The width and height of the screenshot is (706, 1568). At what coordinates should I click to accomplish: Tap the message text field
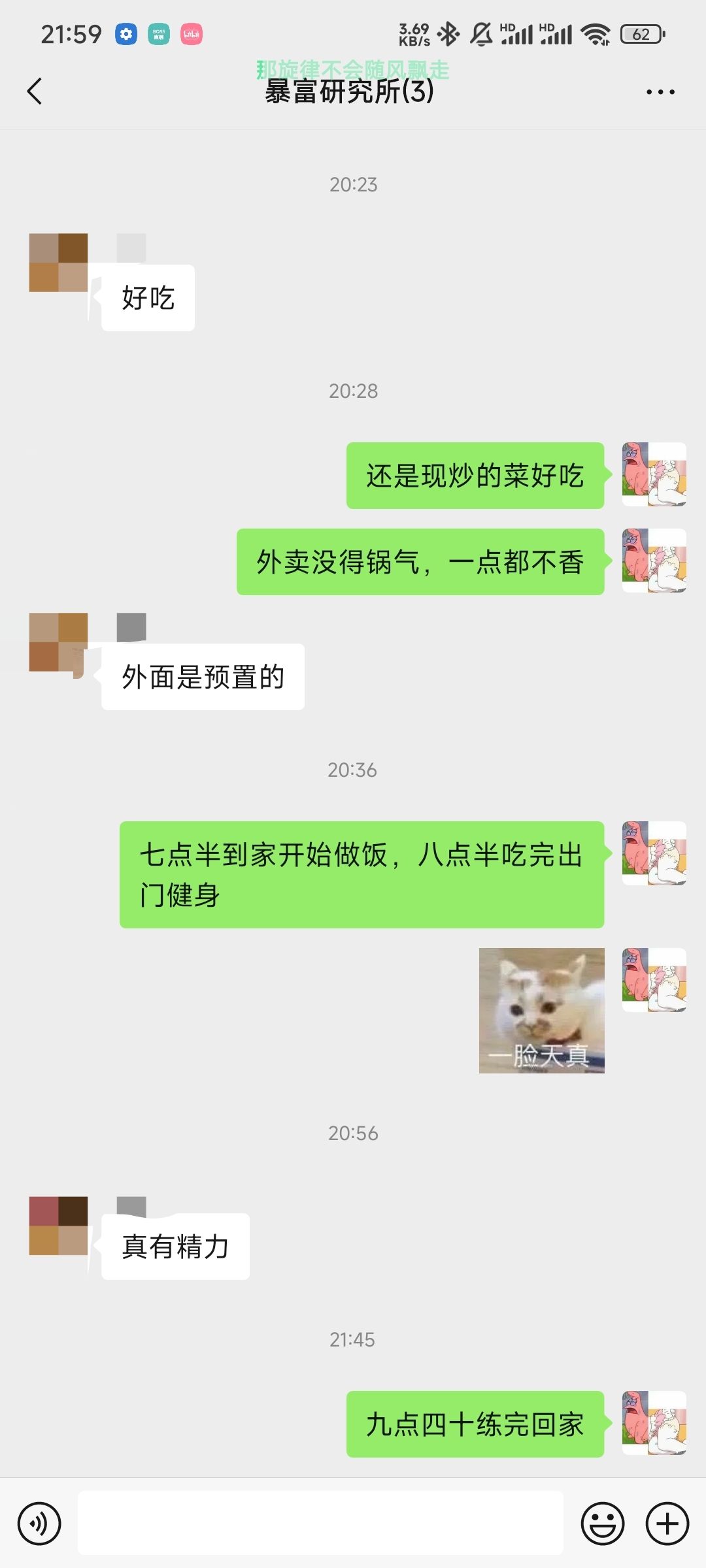coord(320,1523)
